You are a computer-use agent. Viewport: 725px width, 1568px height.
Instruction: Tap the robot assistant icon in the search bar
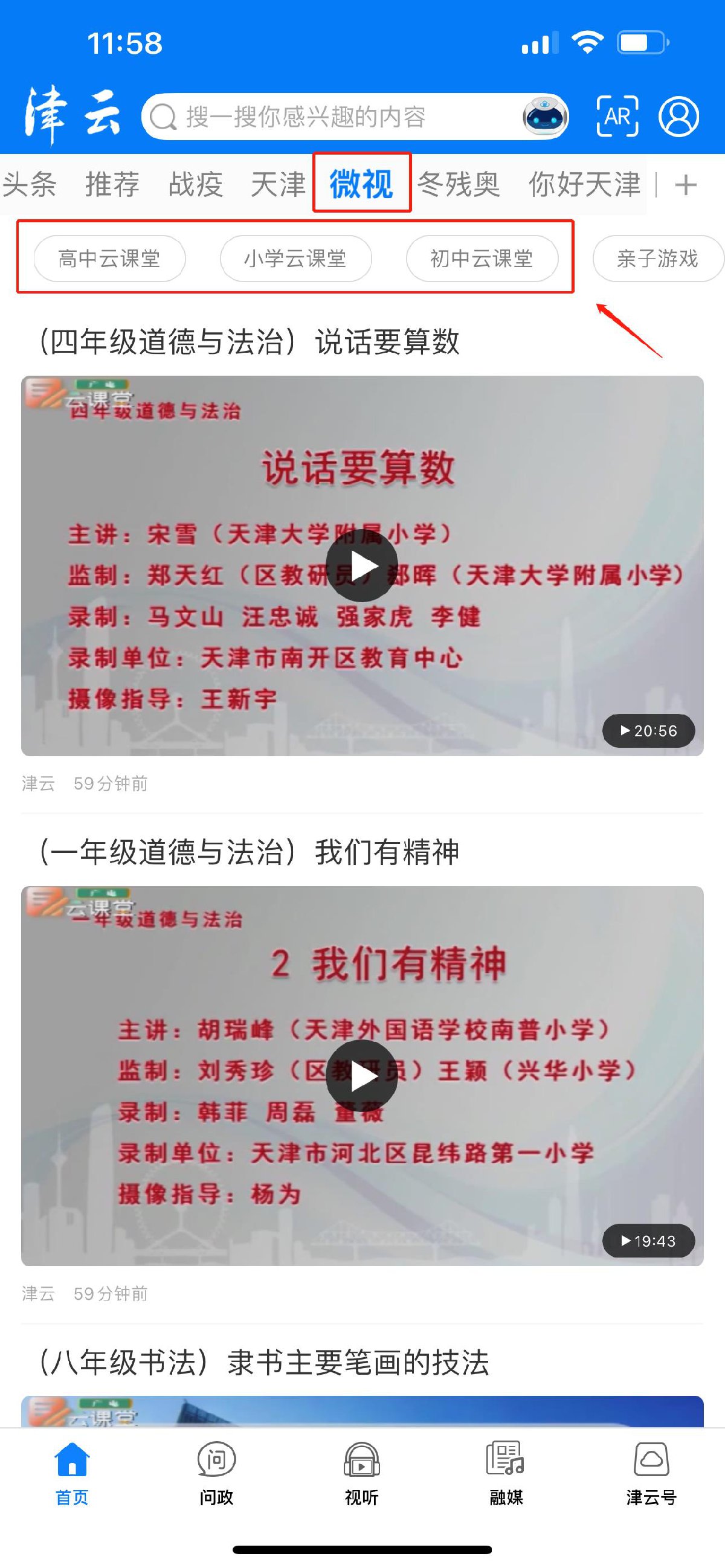click(x=545, y=116)
